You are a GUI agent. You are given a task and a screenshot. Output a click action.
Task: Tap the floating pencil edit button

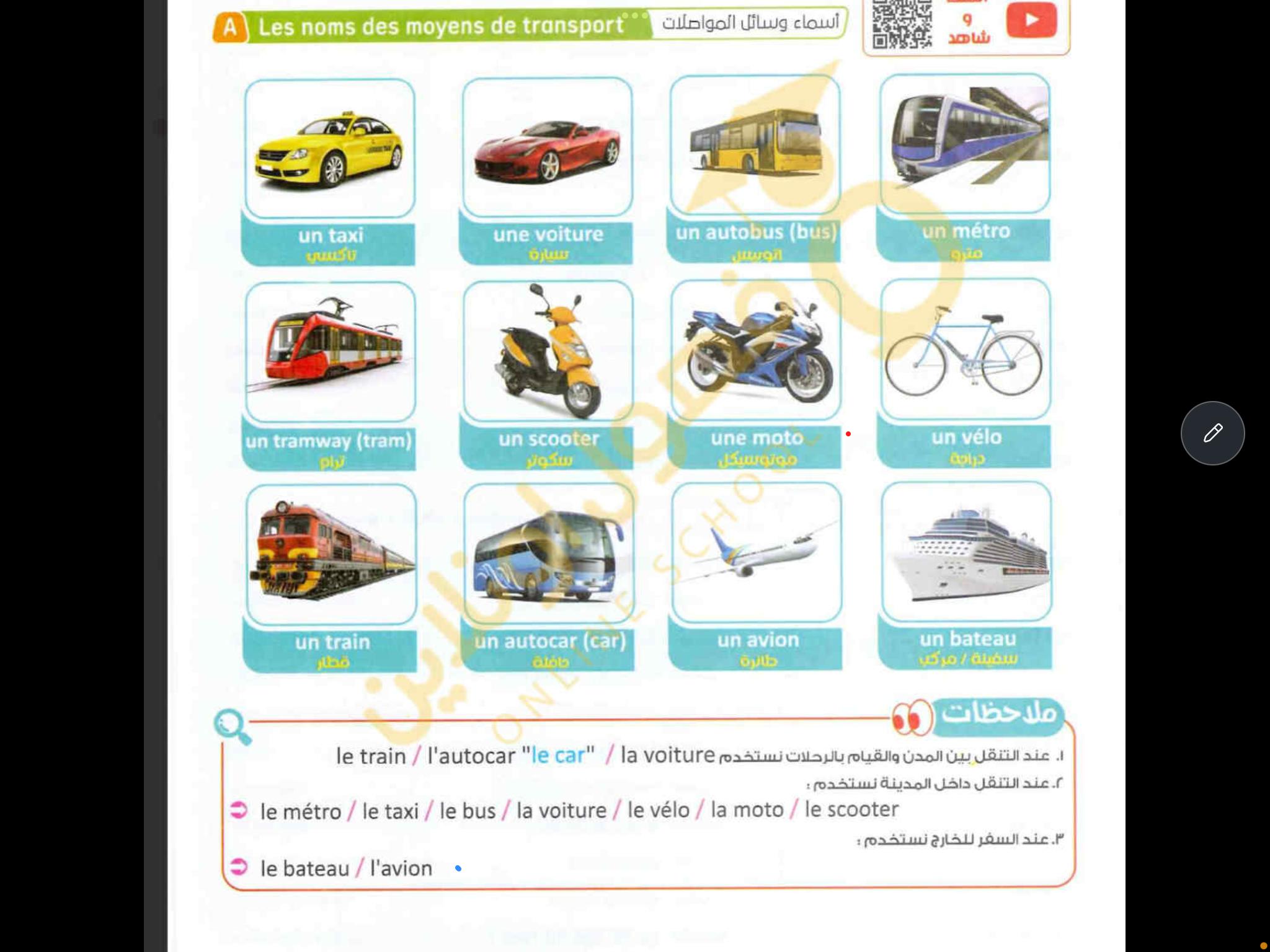(x=1212, y=433)
